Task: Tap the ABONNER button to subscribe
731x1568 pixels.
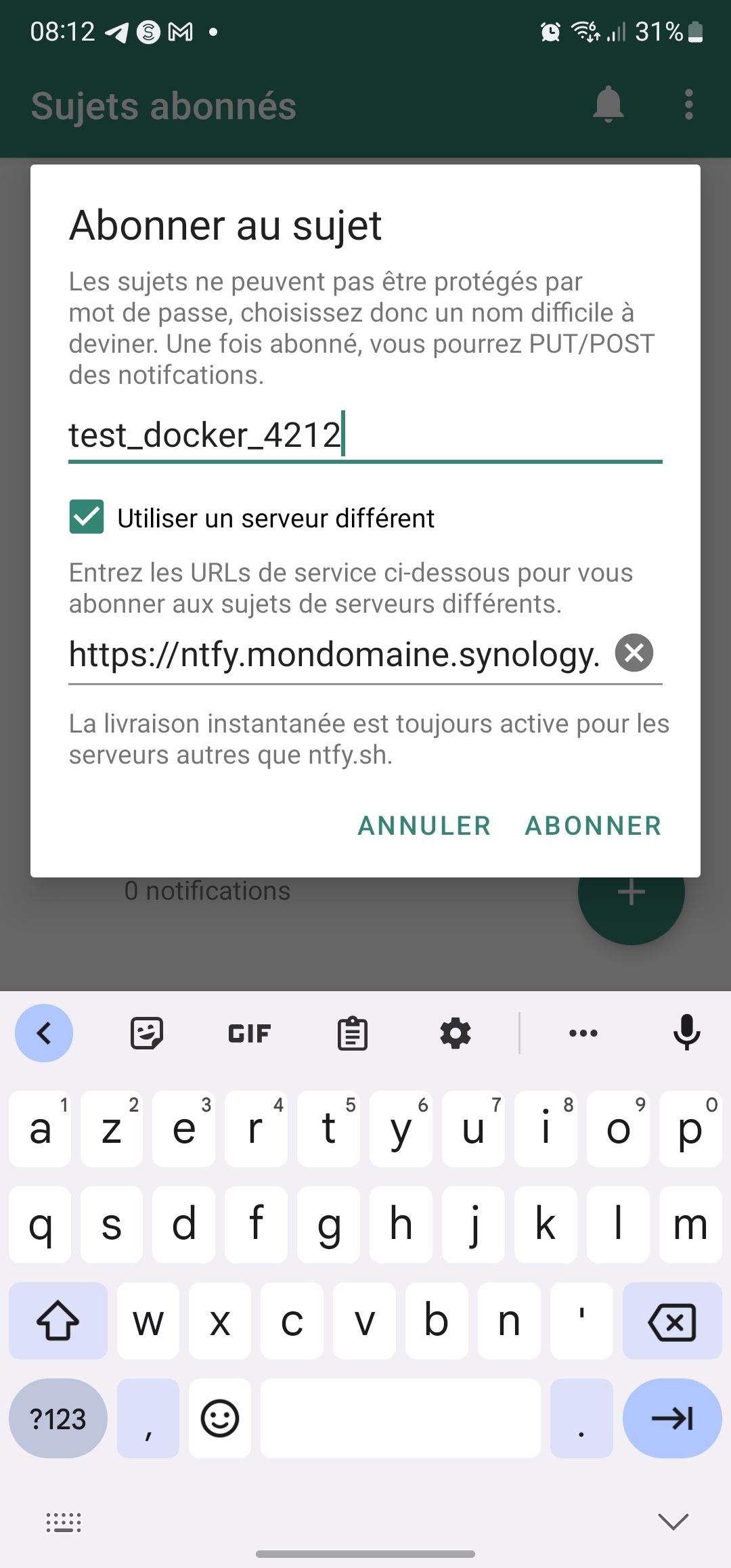Action: (593, 825)
